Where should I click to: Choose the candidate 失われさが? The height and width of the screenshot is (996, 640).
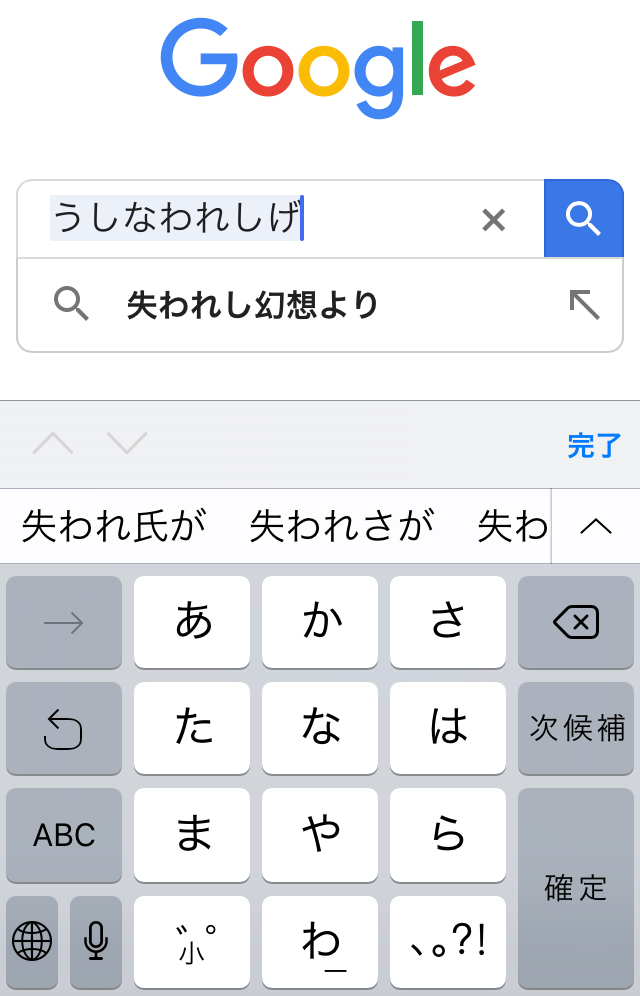[x=341, y=526]
